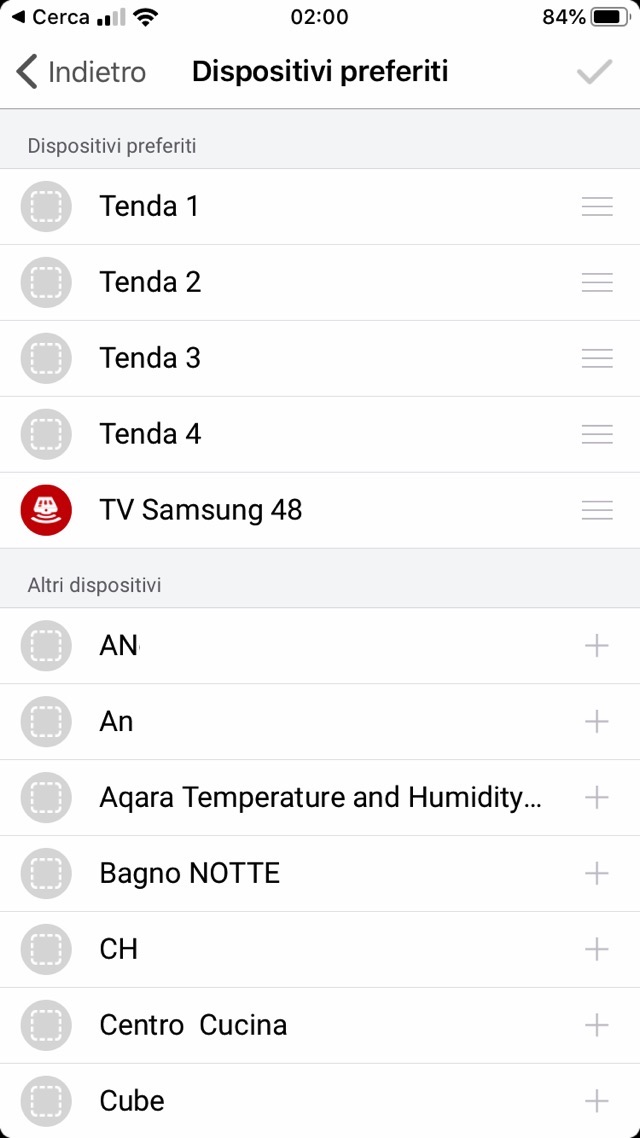Screen dimensions: 640x1138
Task: Add Centro Cucina to favorite devices
Action: 596,1025
